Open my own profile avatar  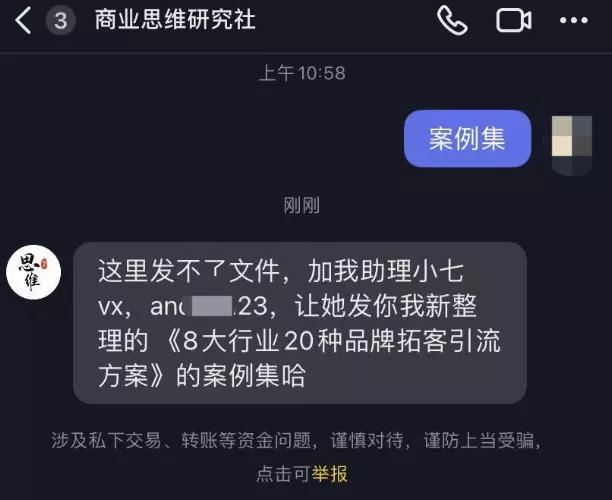574,139
